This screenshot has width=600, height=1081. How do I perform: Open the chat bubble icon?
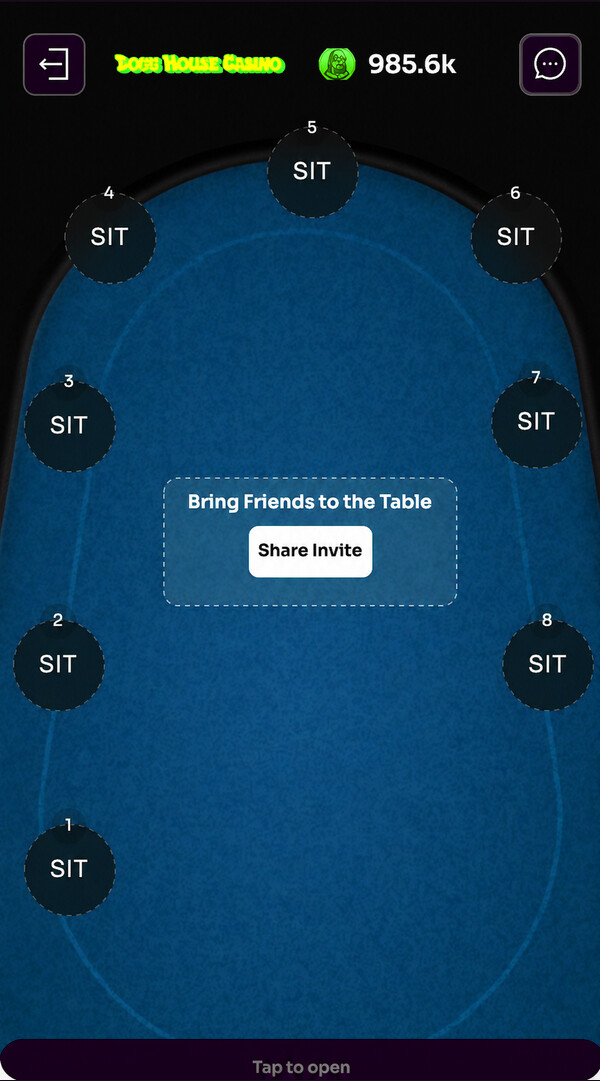(x=550, y=64)
